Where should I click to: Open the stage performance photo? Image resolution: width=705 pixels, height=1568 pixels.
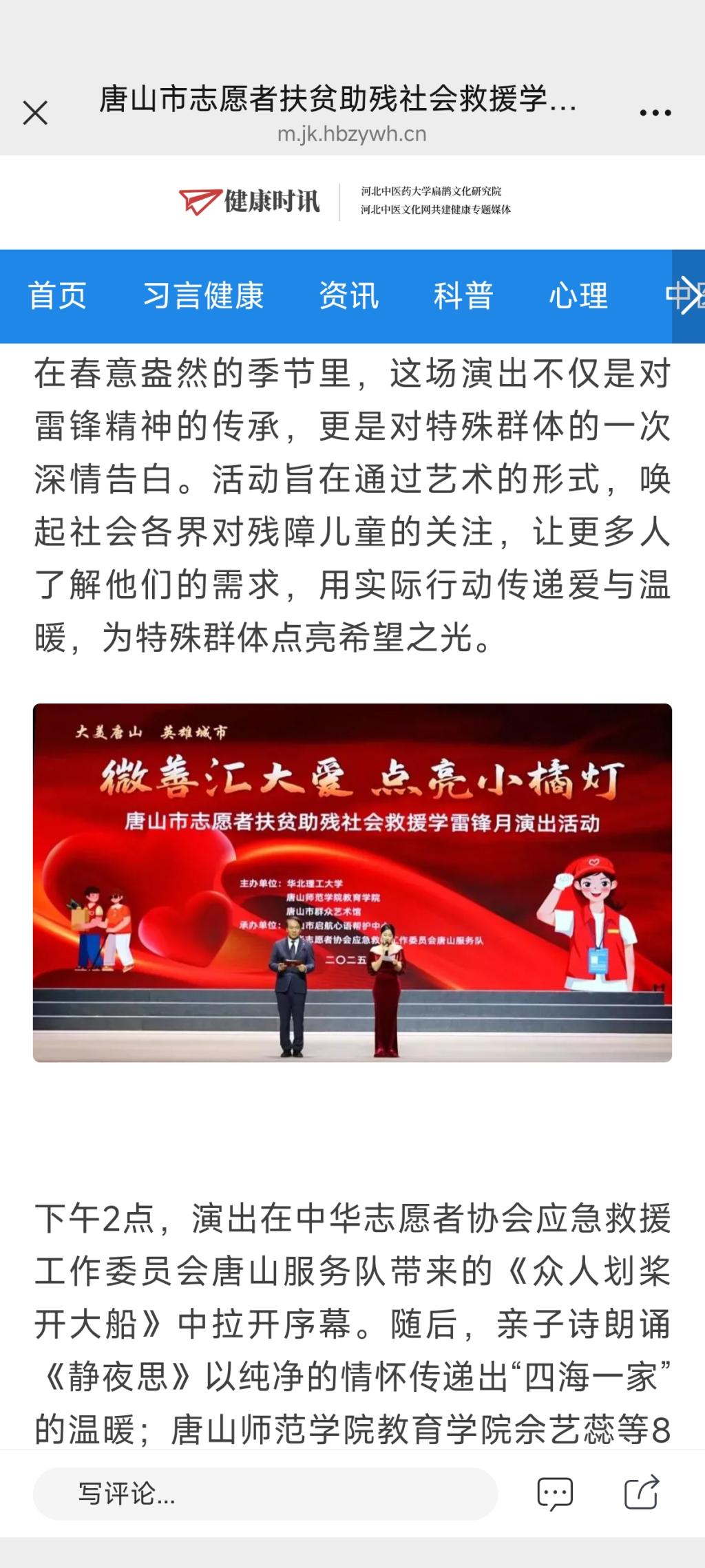coord(352,882)
